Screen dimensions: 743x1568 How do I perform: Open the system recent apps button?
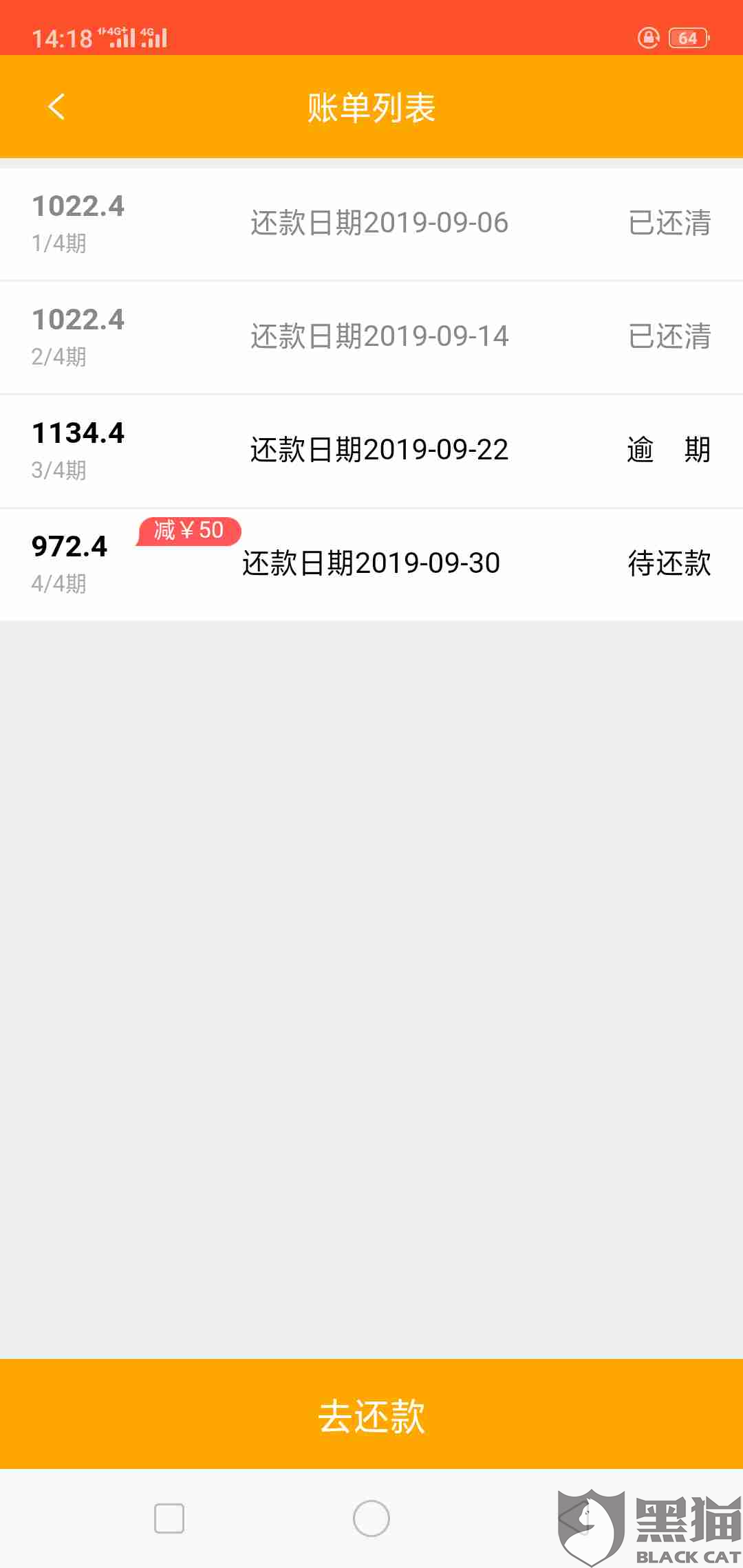pos(169,1518)
